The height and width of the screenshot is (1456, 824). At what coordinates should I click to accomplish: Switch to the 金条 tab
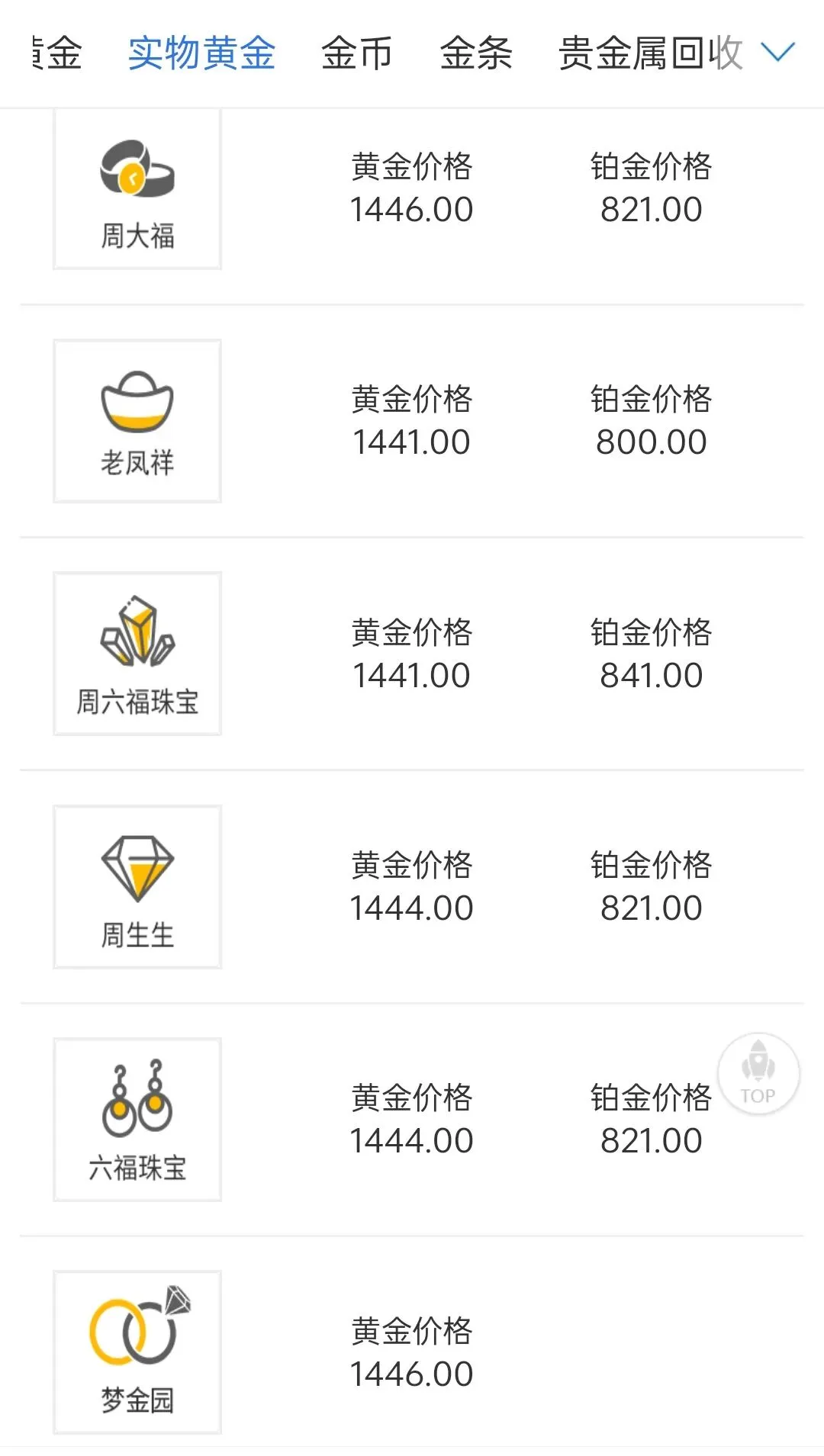[x=475, y=53]
